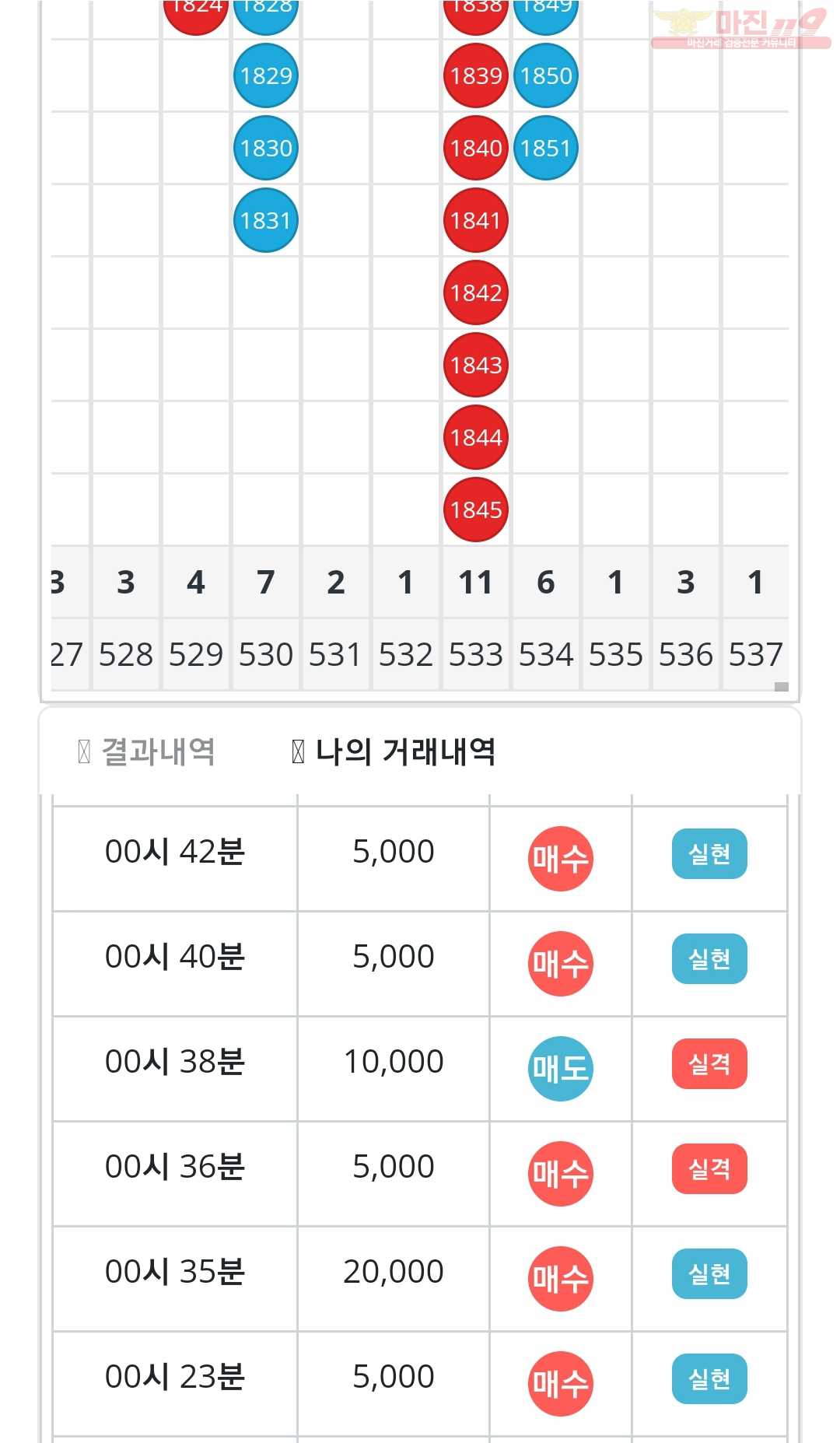The height and width of the screenshot is (1443, 840).
Task: Select the 나의 거래내역 tab
Action: point(394,751)
